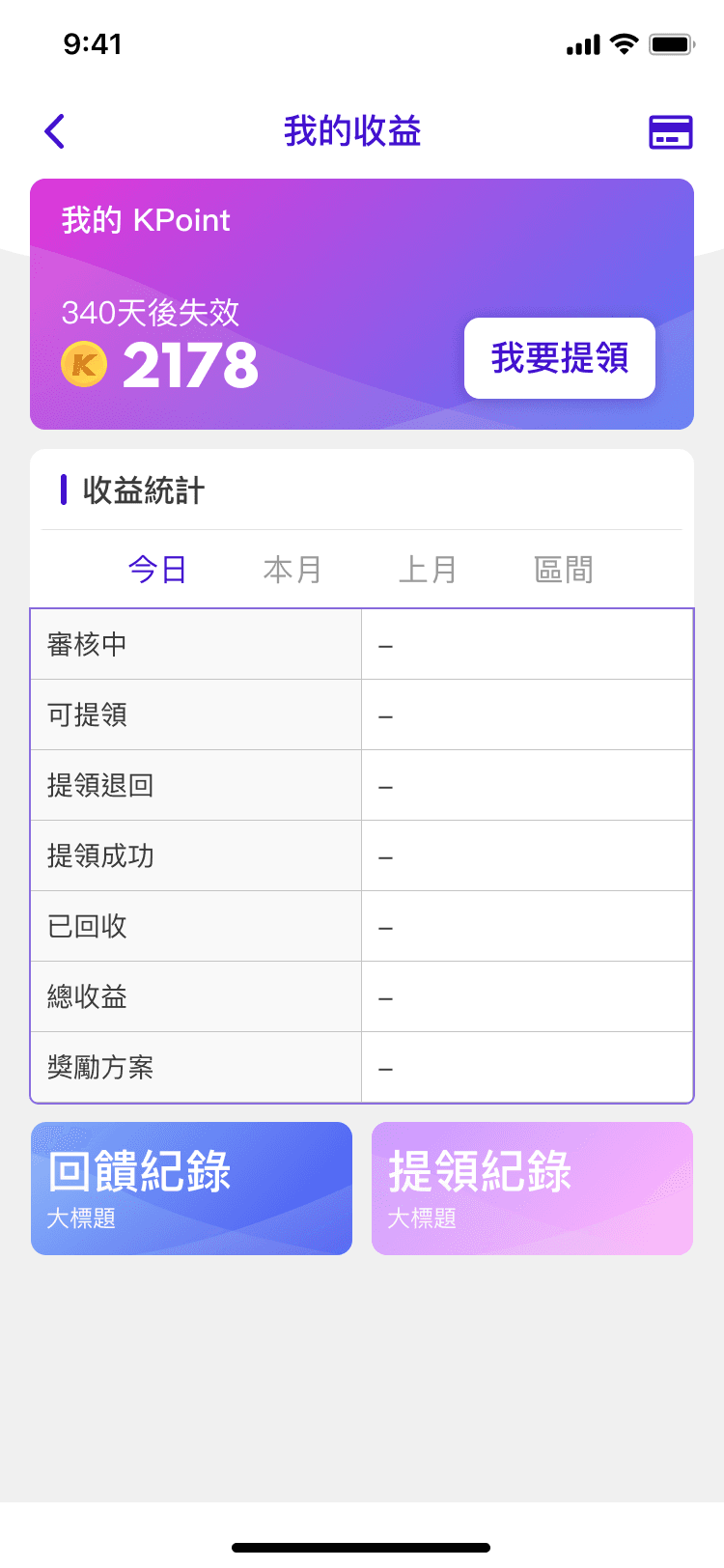The width and height of the screenshot is (724, 1568).
Task: Open the card icon in the top bar
Action: coord(670,132)
